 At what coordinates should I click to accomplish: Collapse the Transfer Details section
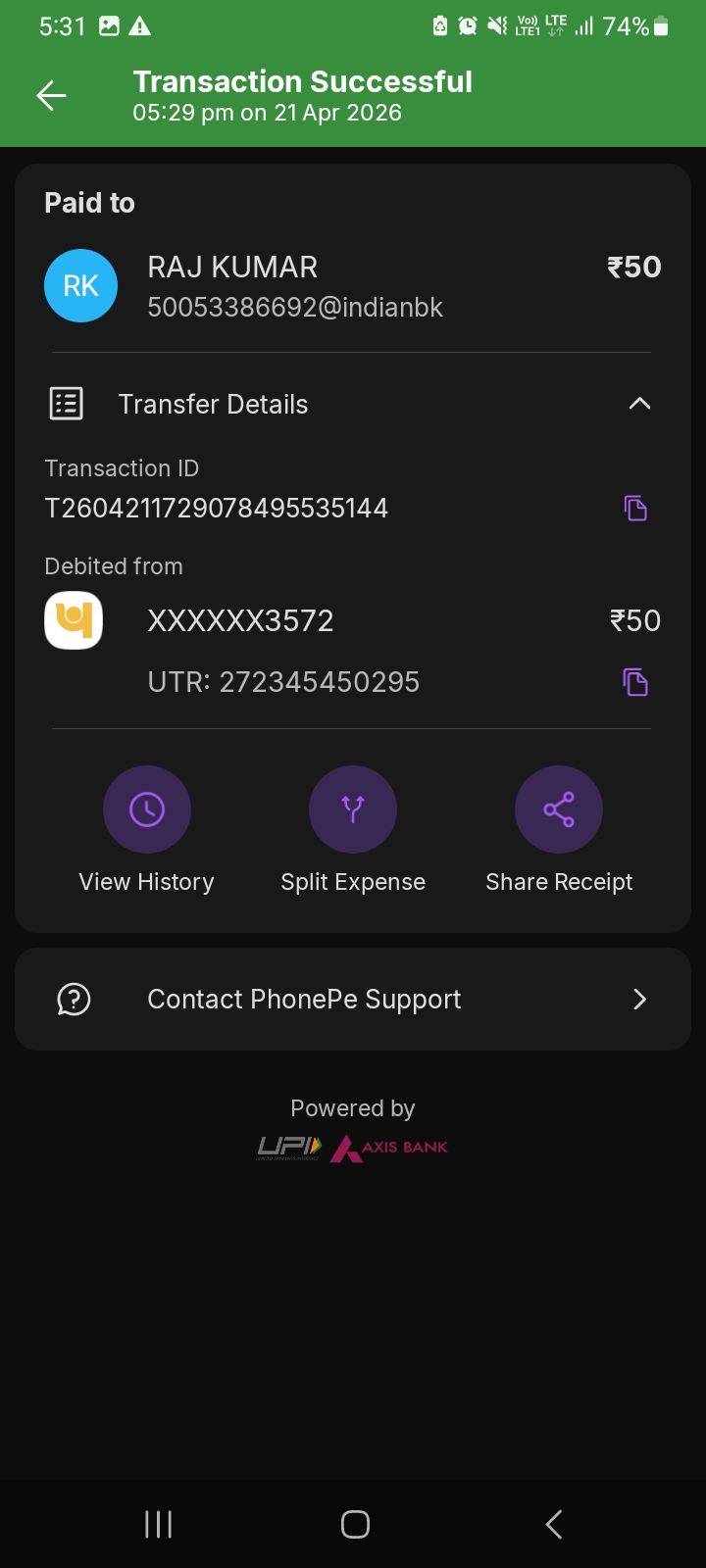639,404
